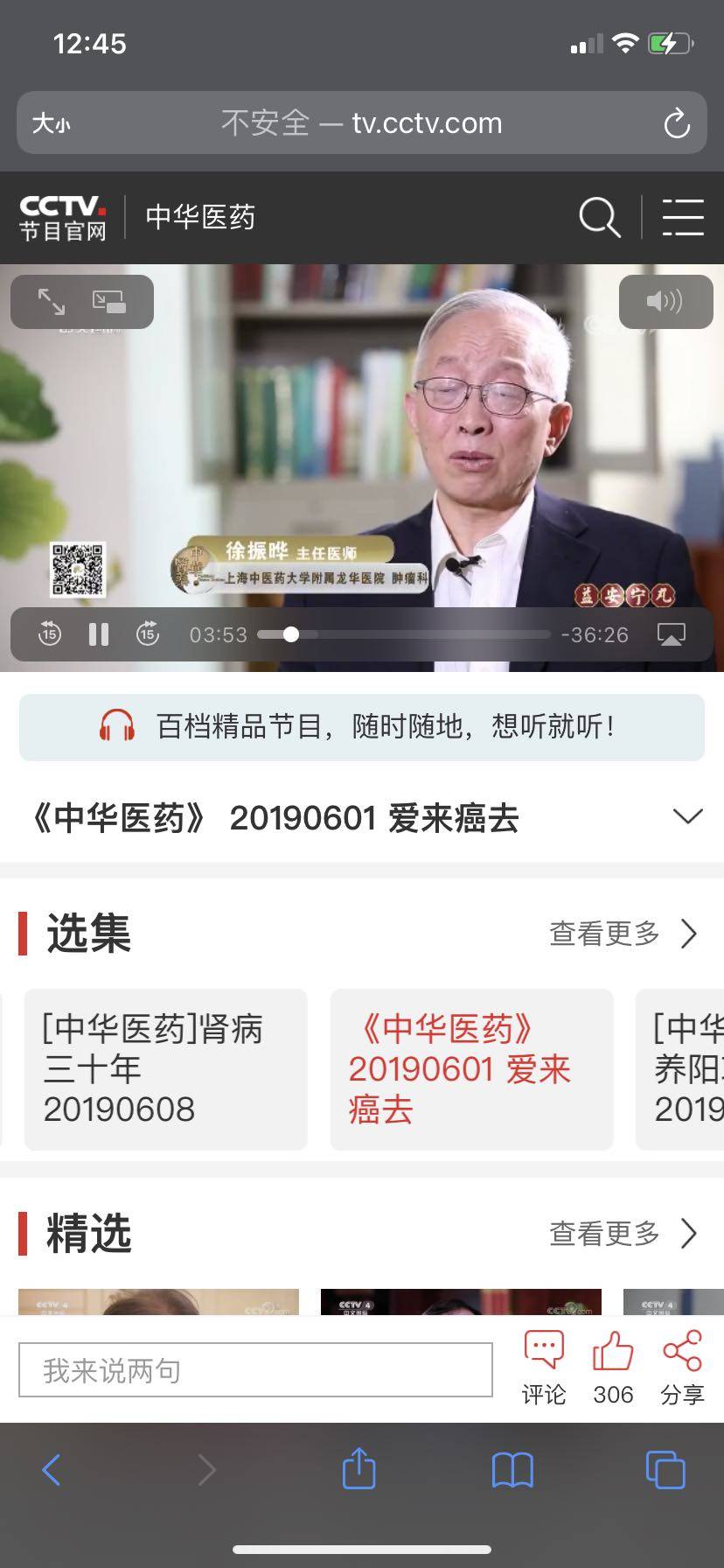Expand the episode title details
The height and width of the screenshot is (1568, 724).
(687, 817)
